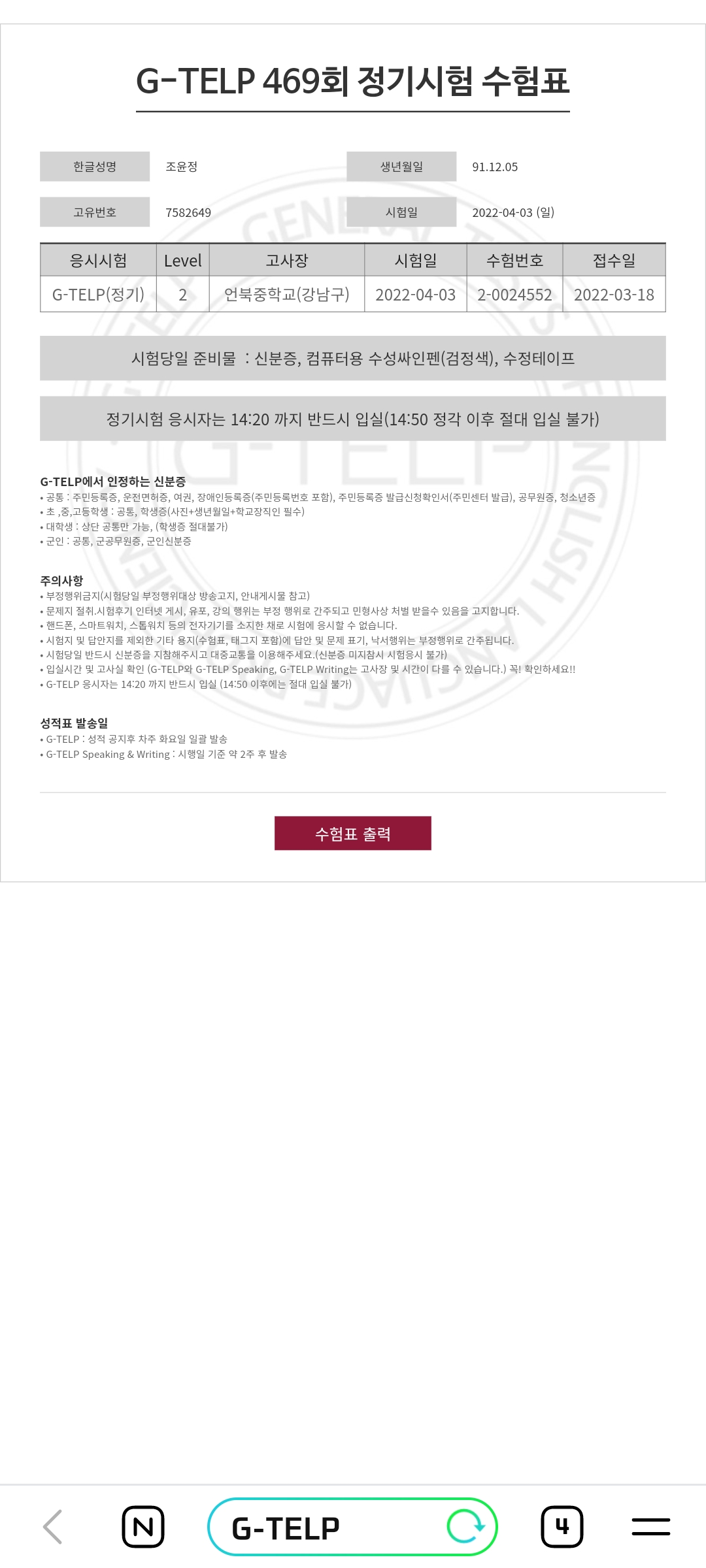Go back to the previous page
This screenshot has height=1568, width=706.
point(53,1527)
